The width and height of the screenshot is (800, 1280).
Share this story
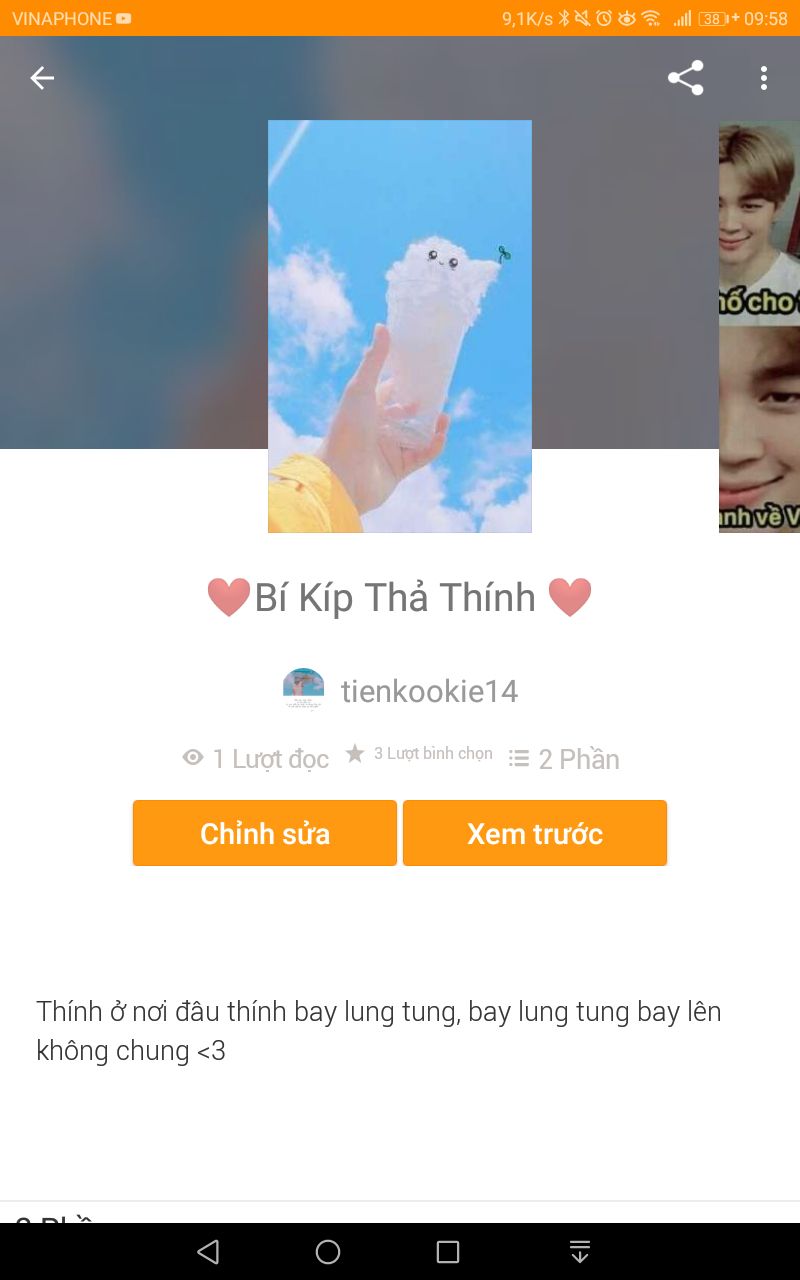tap(686, 78)
